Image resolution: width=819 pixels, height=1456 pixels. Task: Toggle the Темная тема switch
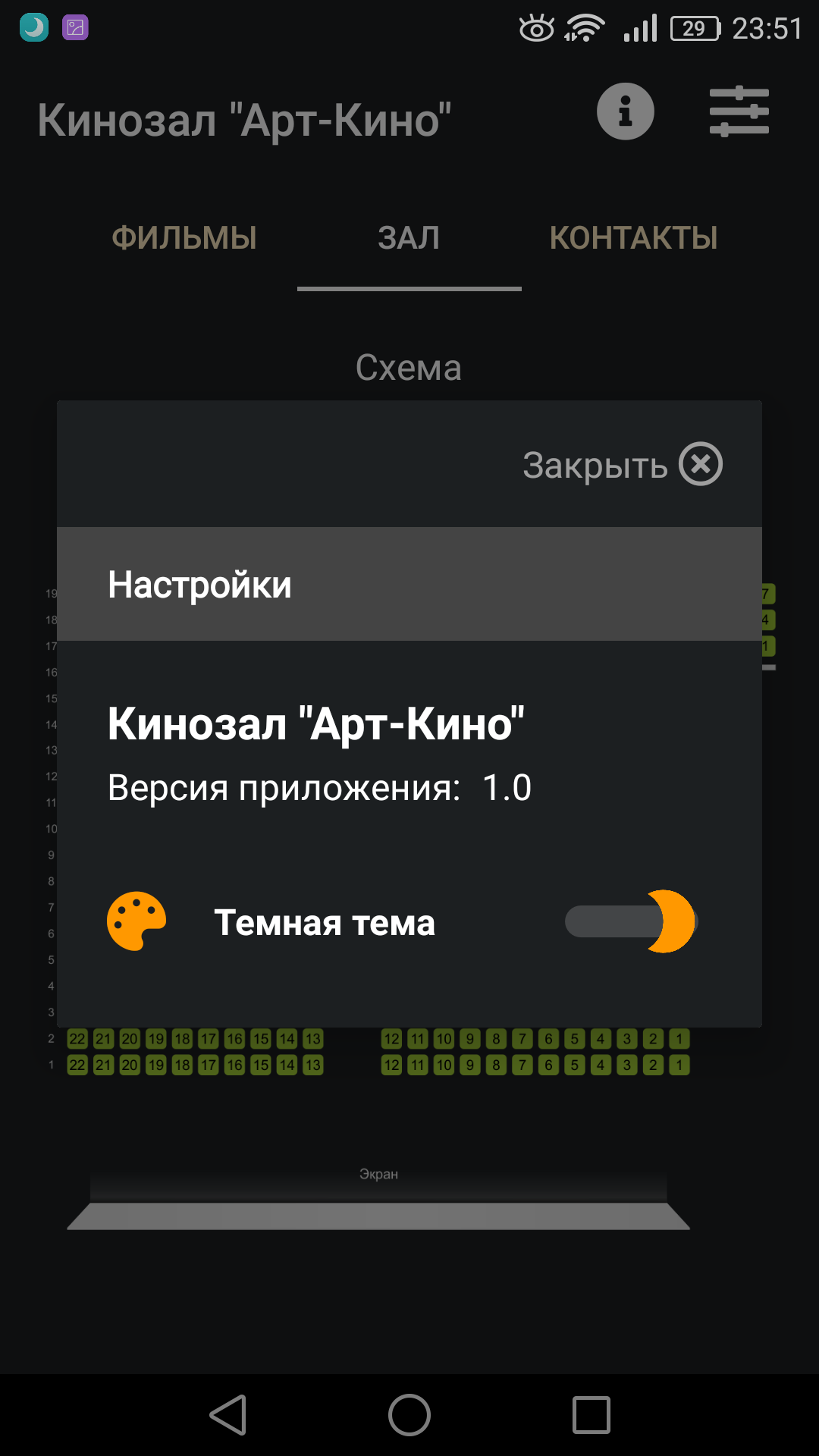pos(631,922)
